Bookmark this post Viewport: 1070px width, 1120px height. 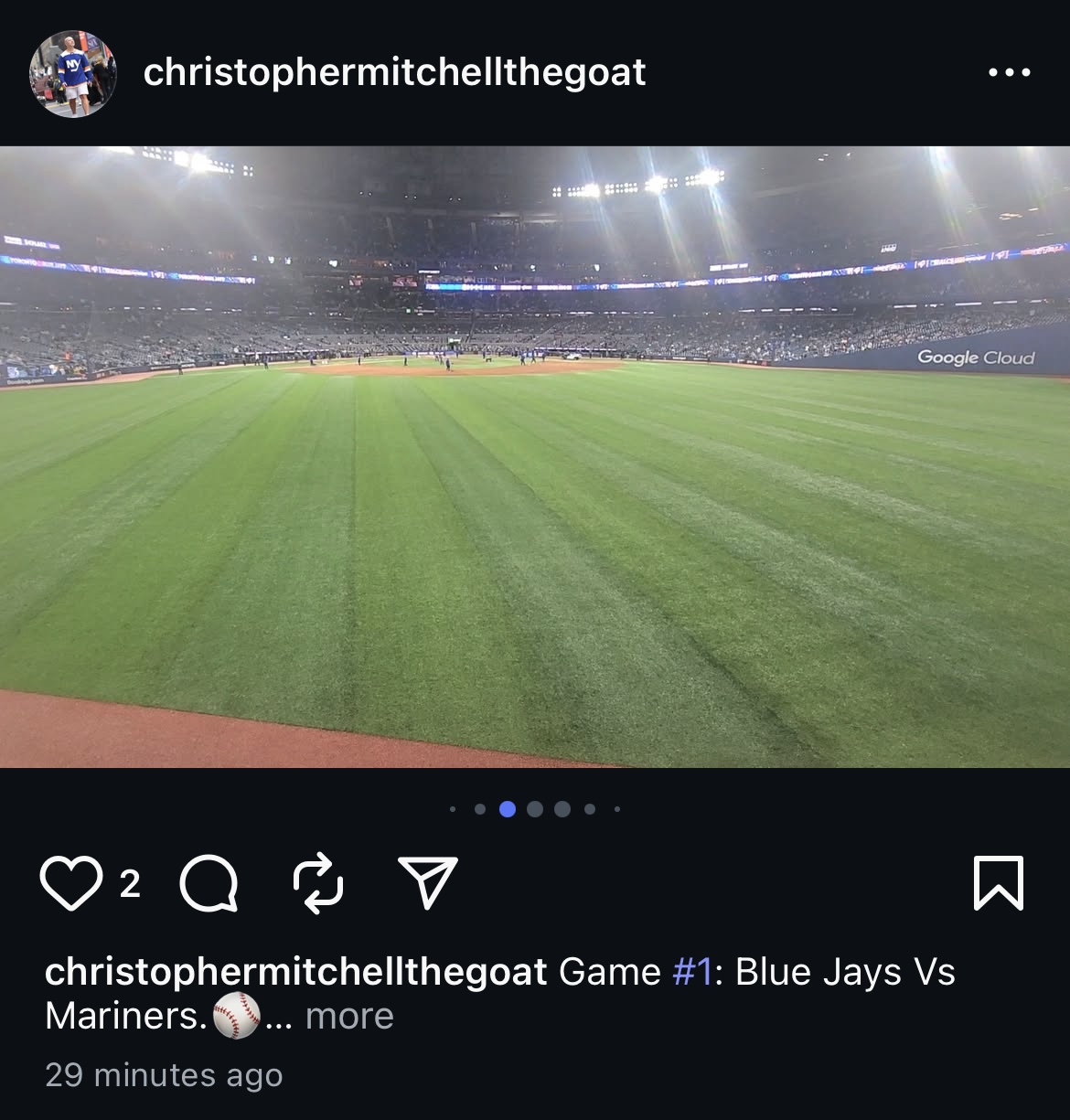998,884
